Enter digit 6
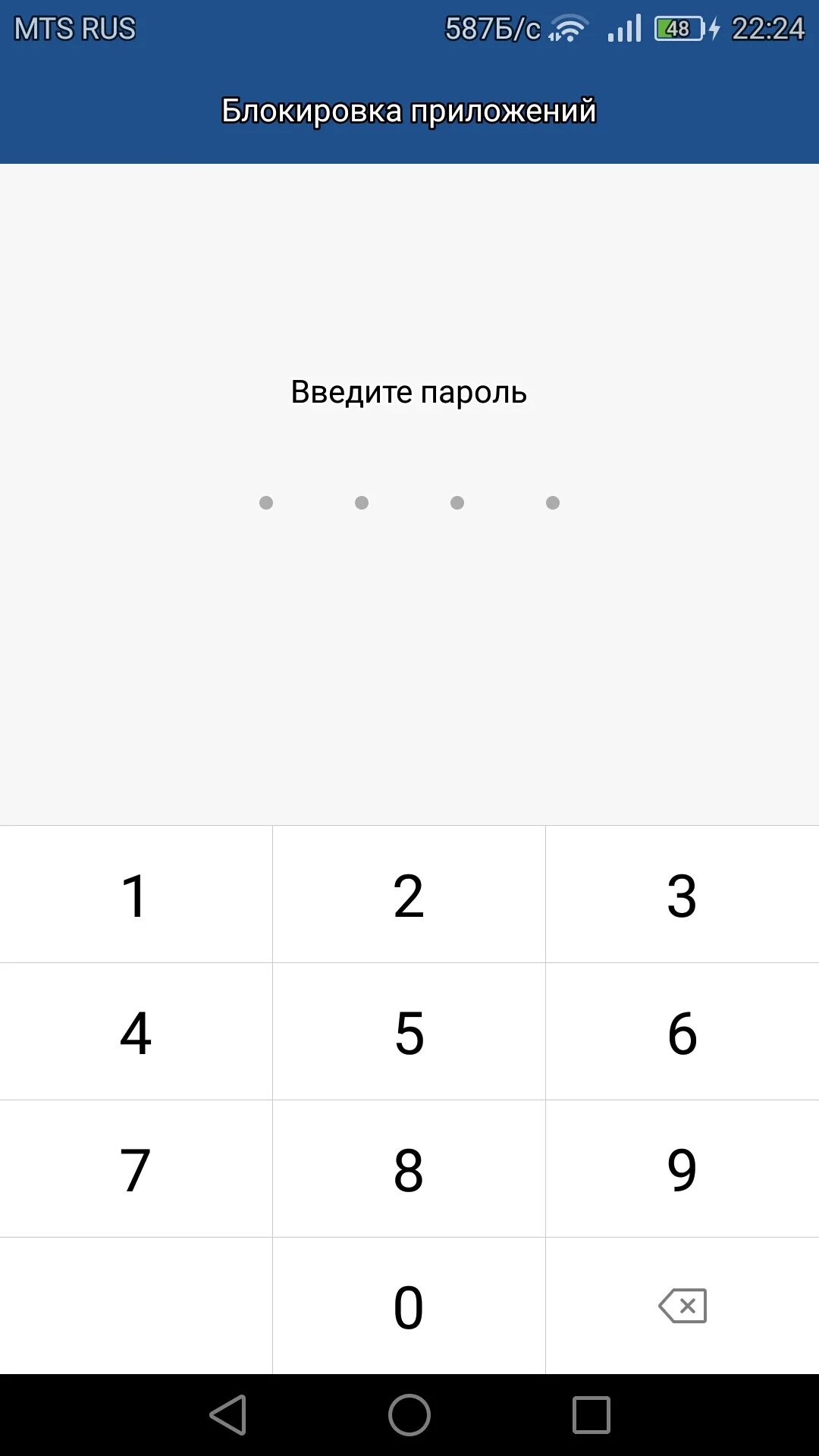 682,1033
